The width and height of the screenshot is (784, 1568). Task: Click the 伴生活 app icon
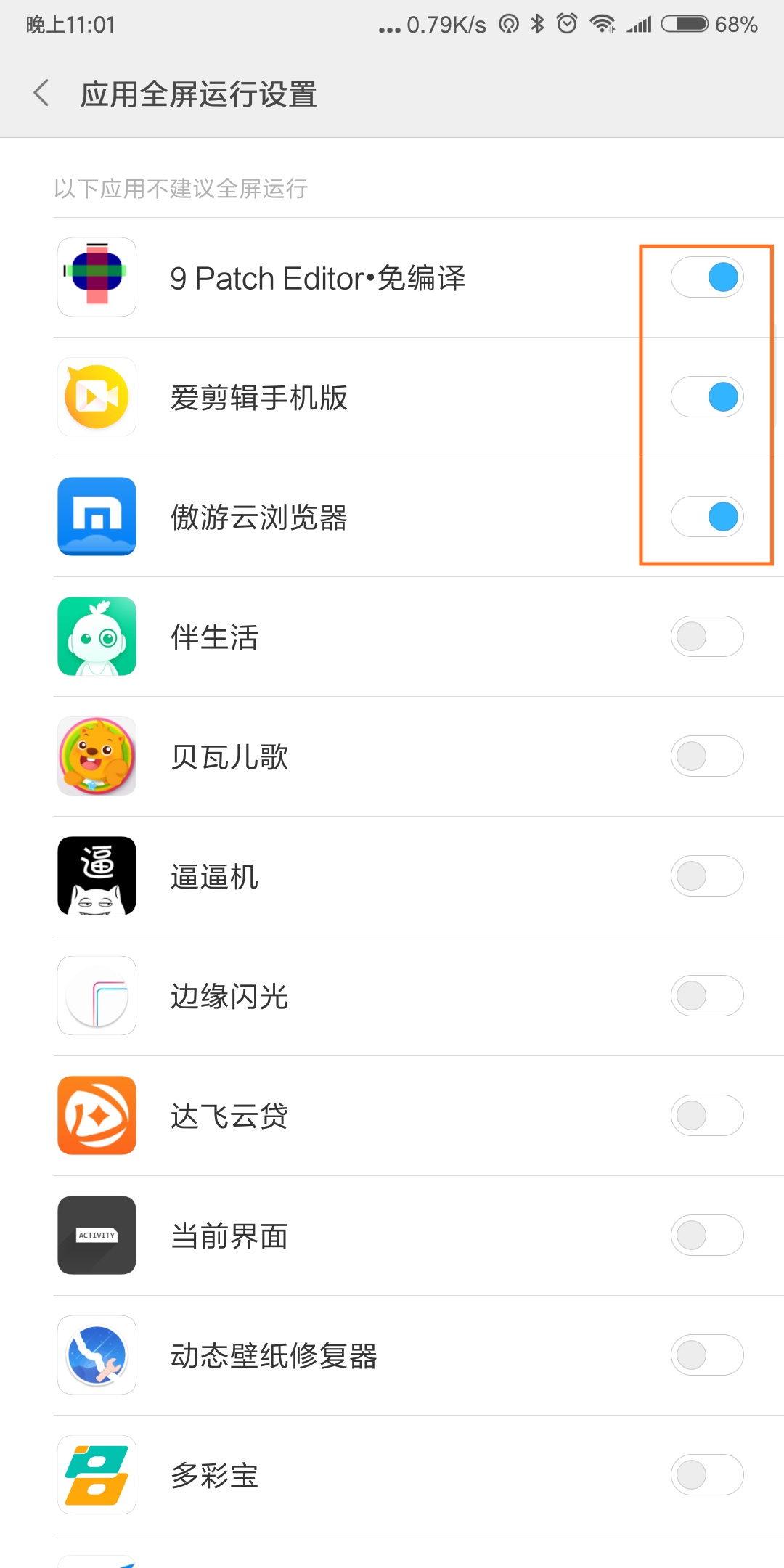pyautogui.click(x=97, y=637)
